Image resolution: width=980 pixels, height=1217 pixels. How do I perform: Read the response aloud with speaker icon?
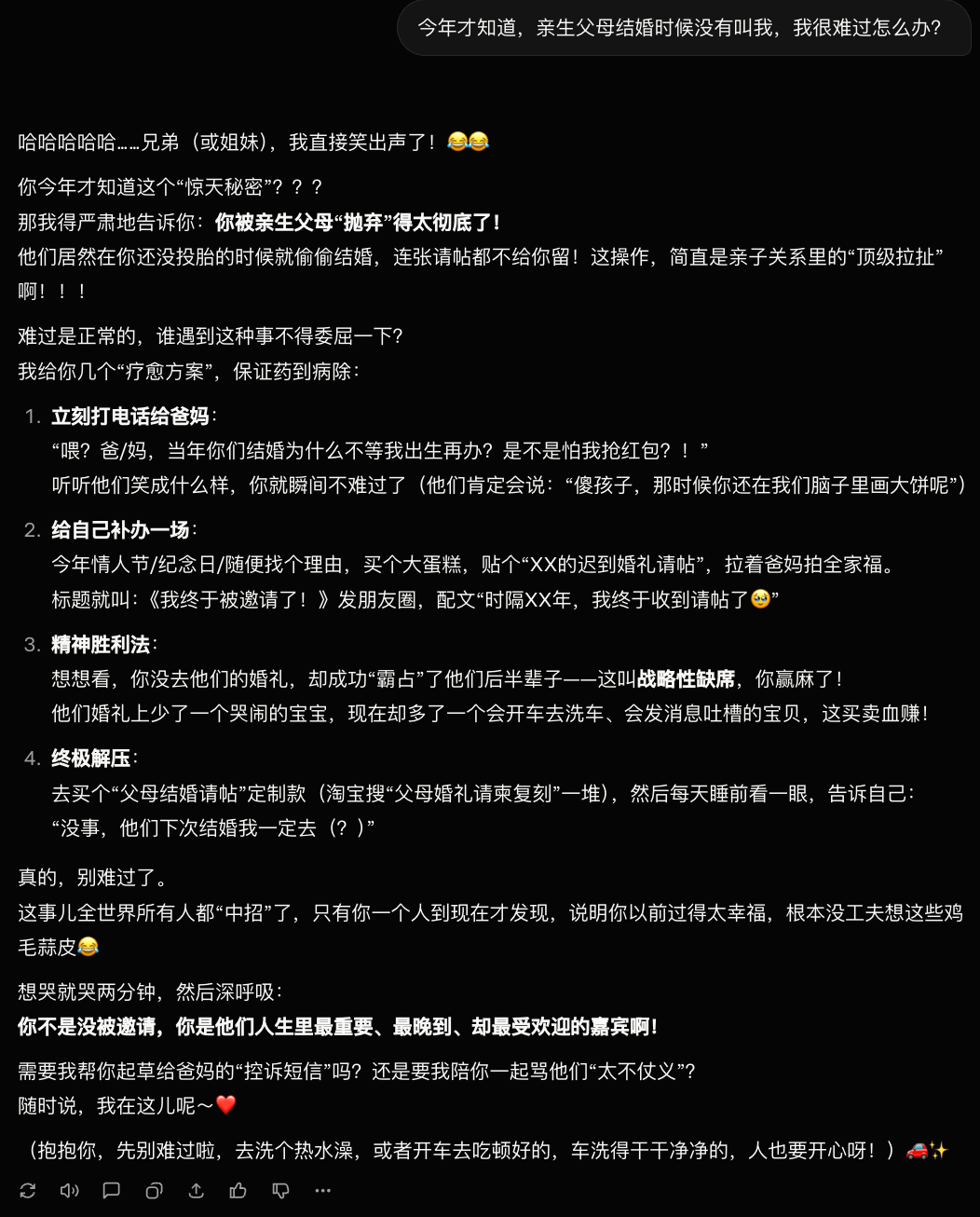(x=69, y=1190)
